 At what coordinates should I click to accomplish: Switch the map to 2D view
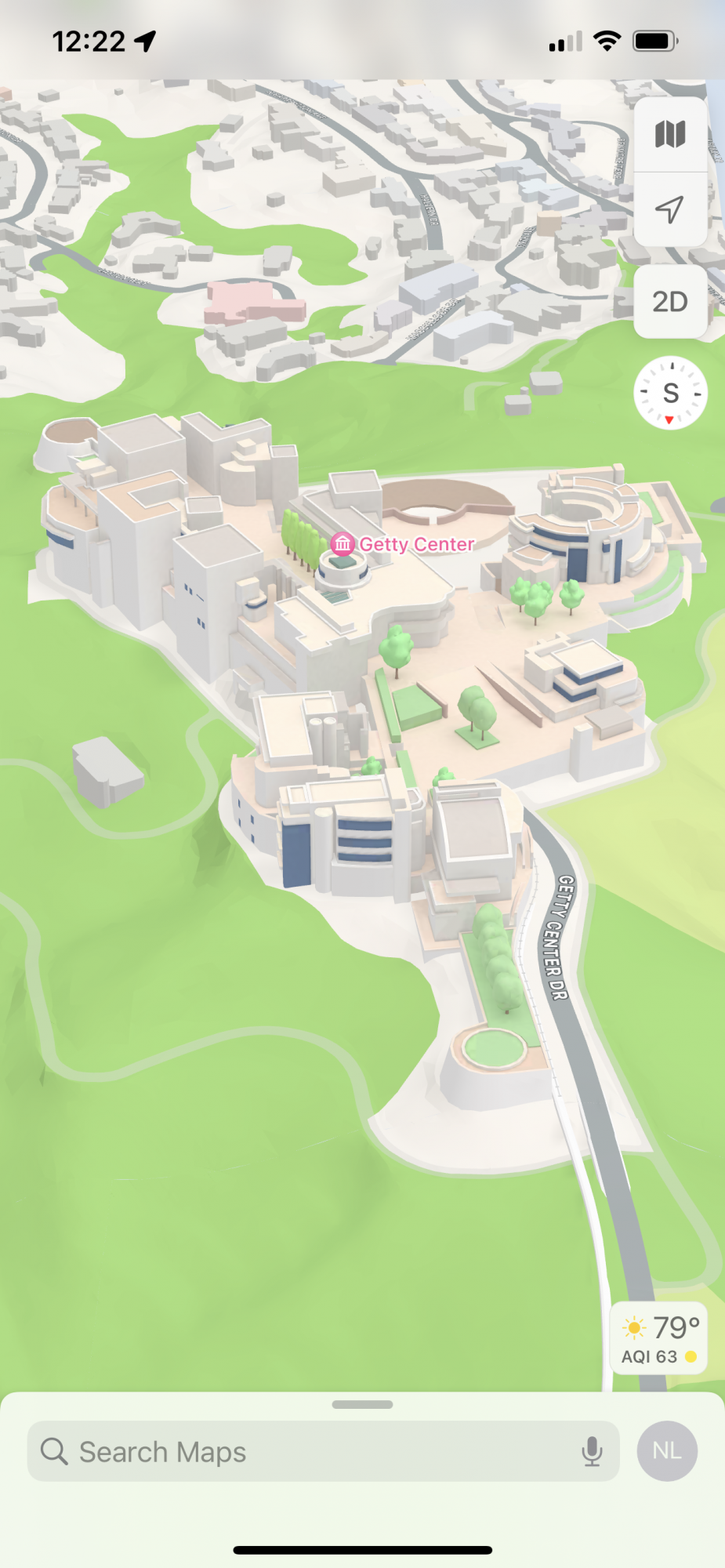point(670,302)
